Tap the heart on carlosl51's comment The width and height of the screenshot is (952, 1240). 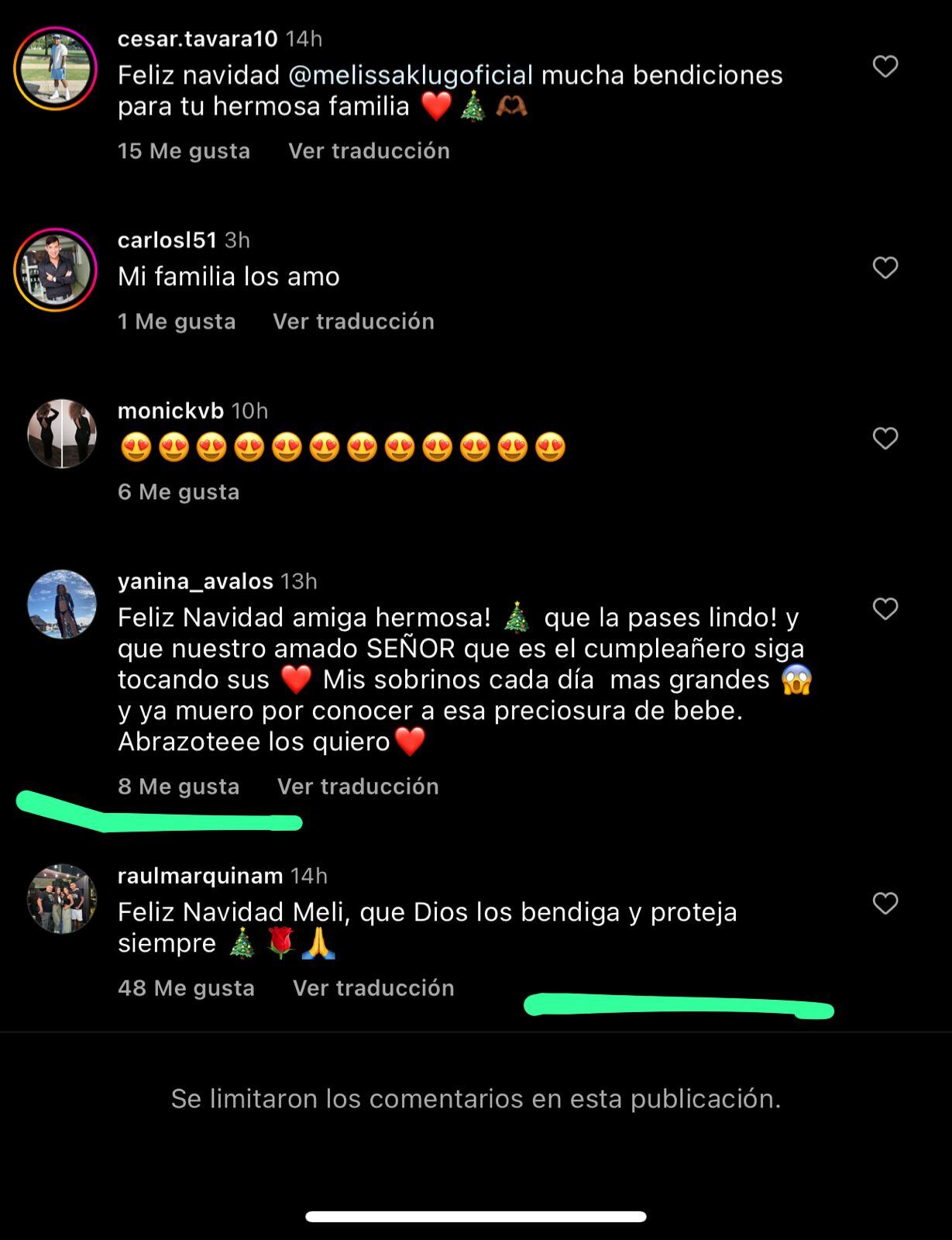(x=884, y=267)
